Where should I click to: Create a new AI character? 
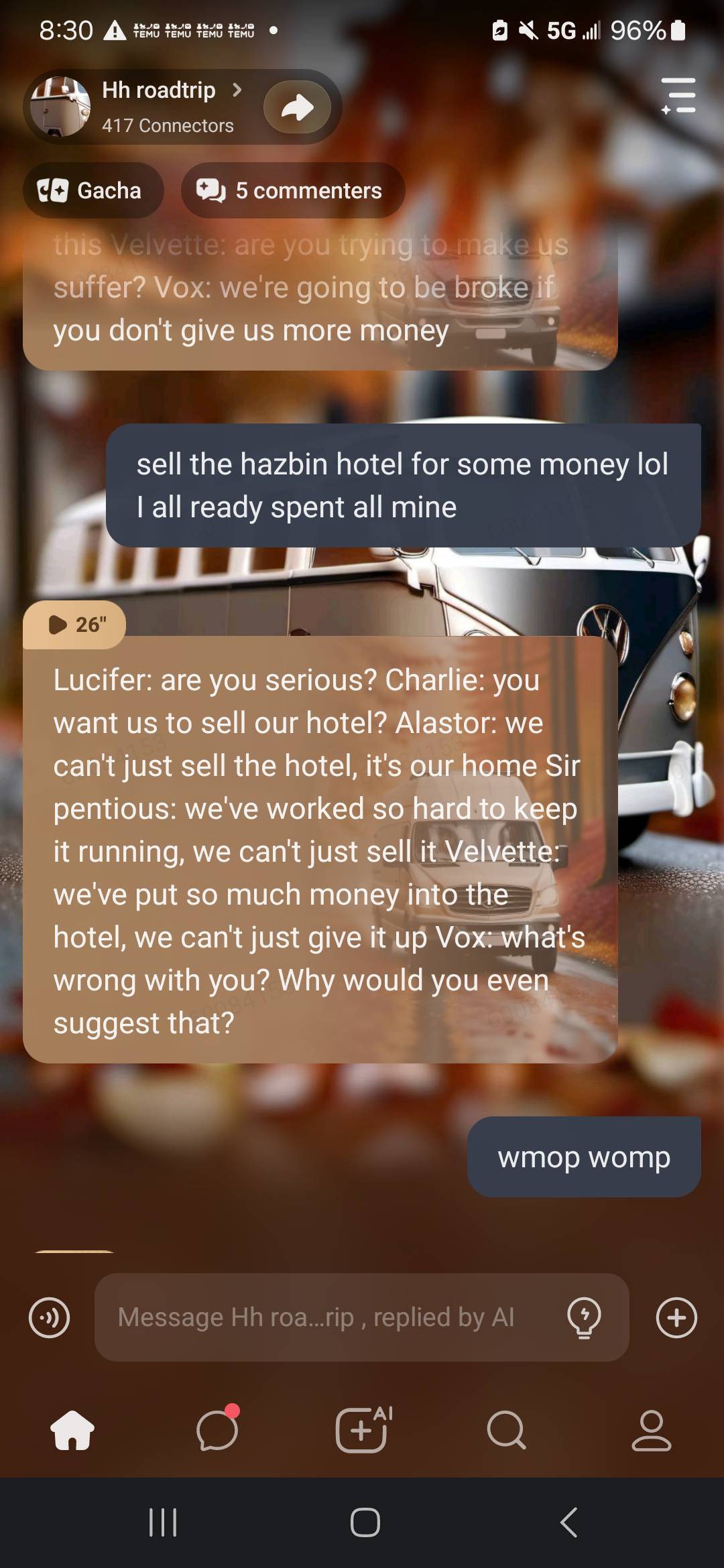coord(362,1430)
